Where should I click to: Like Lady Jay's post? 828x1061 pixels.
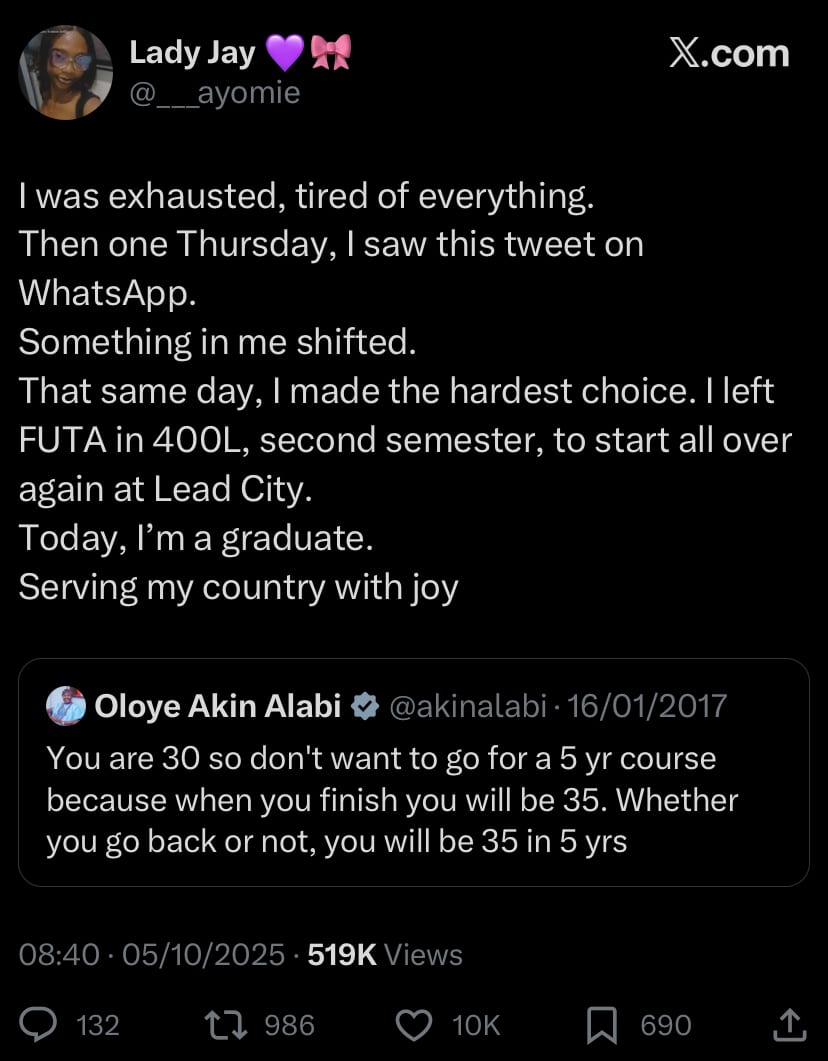(x=414, y=1024)
